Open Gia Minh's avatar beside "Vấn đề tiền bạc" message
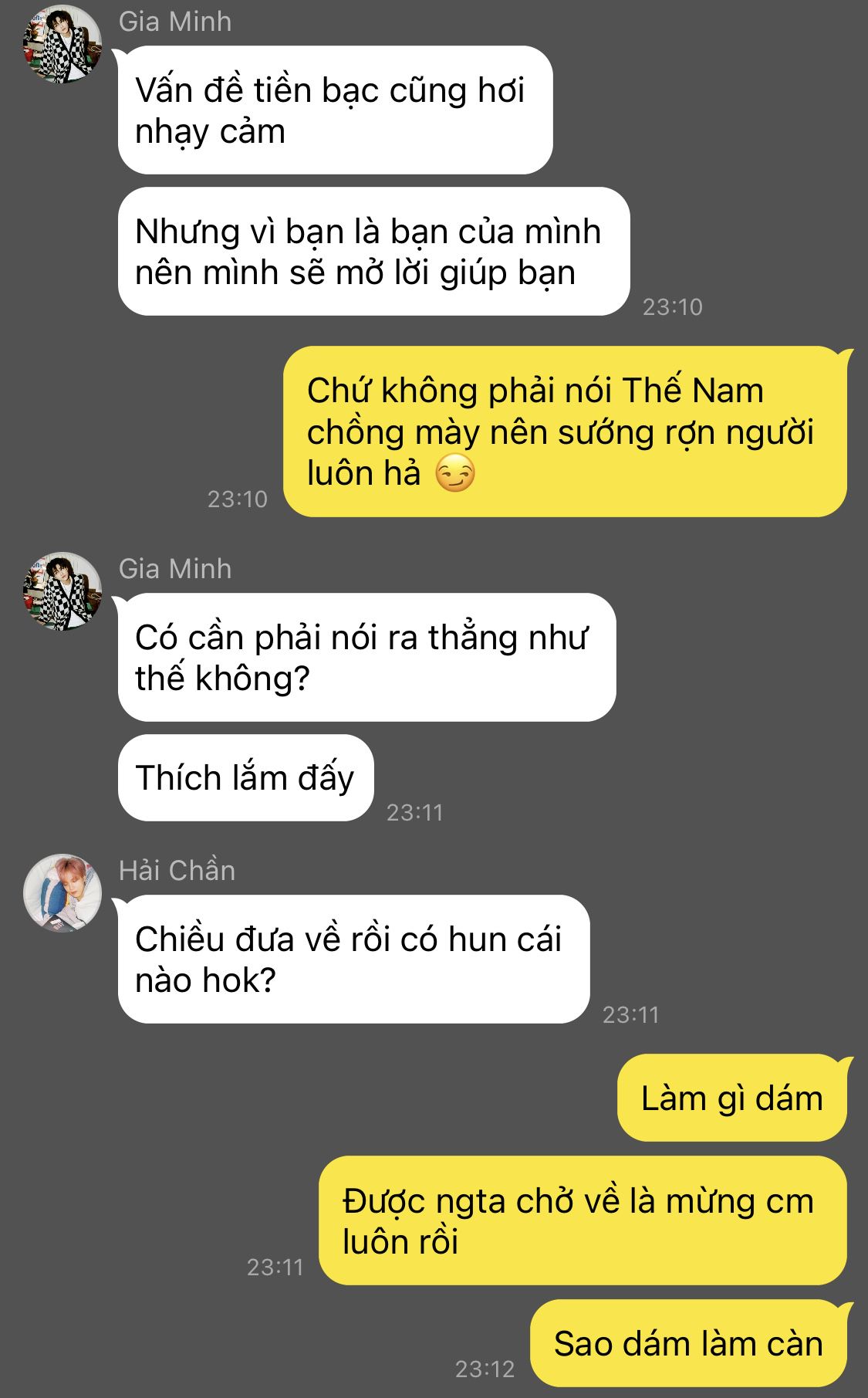Viewport: 868px width, 1398px height. (x=62, y=44)
